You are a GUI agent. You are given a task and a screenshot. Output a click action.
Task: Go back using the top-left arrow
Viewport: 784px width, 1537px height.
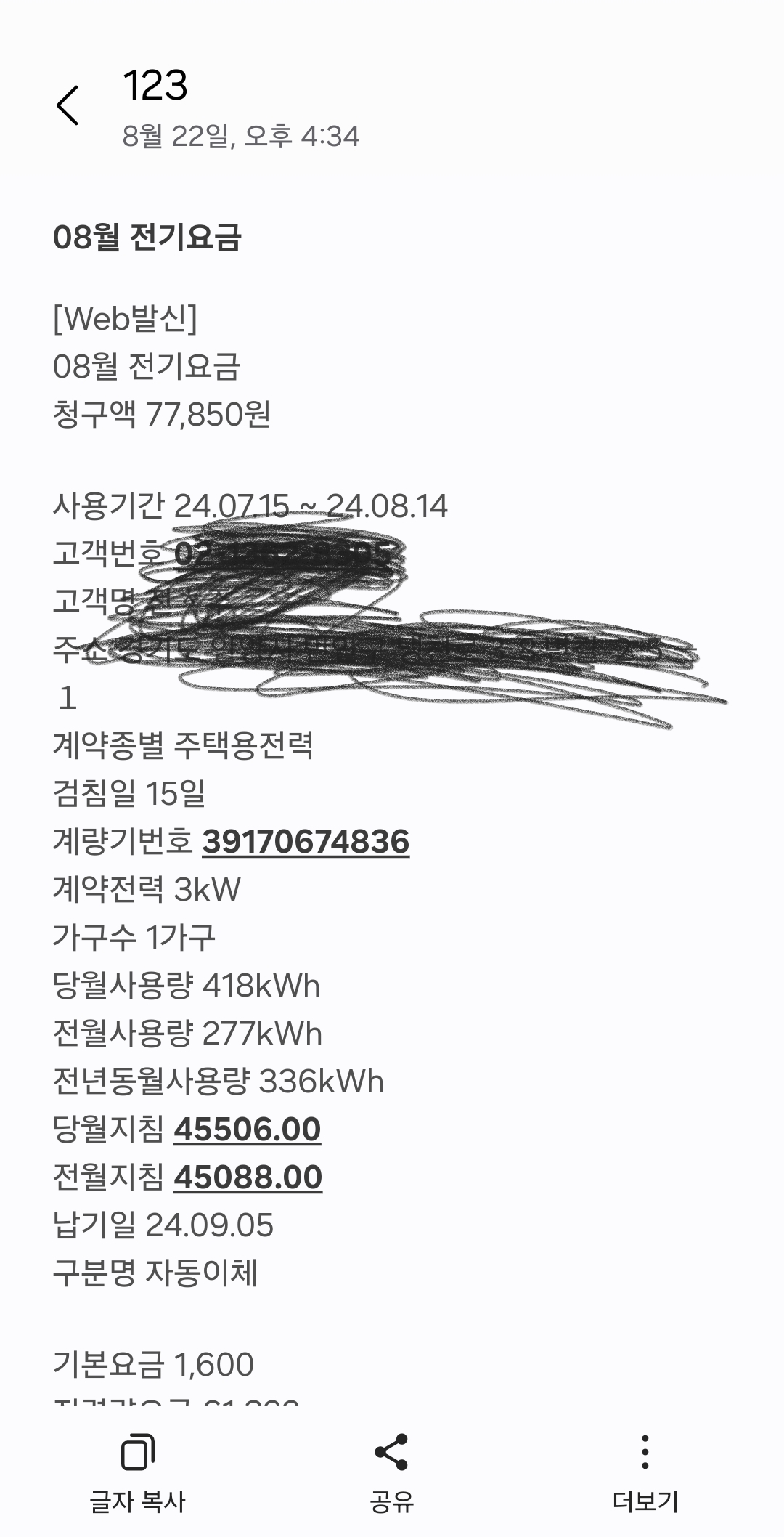pos(68,105)
